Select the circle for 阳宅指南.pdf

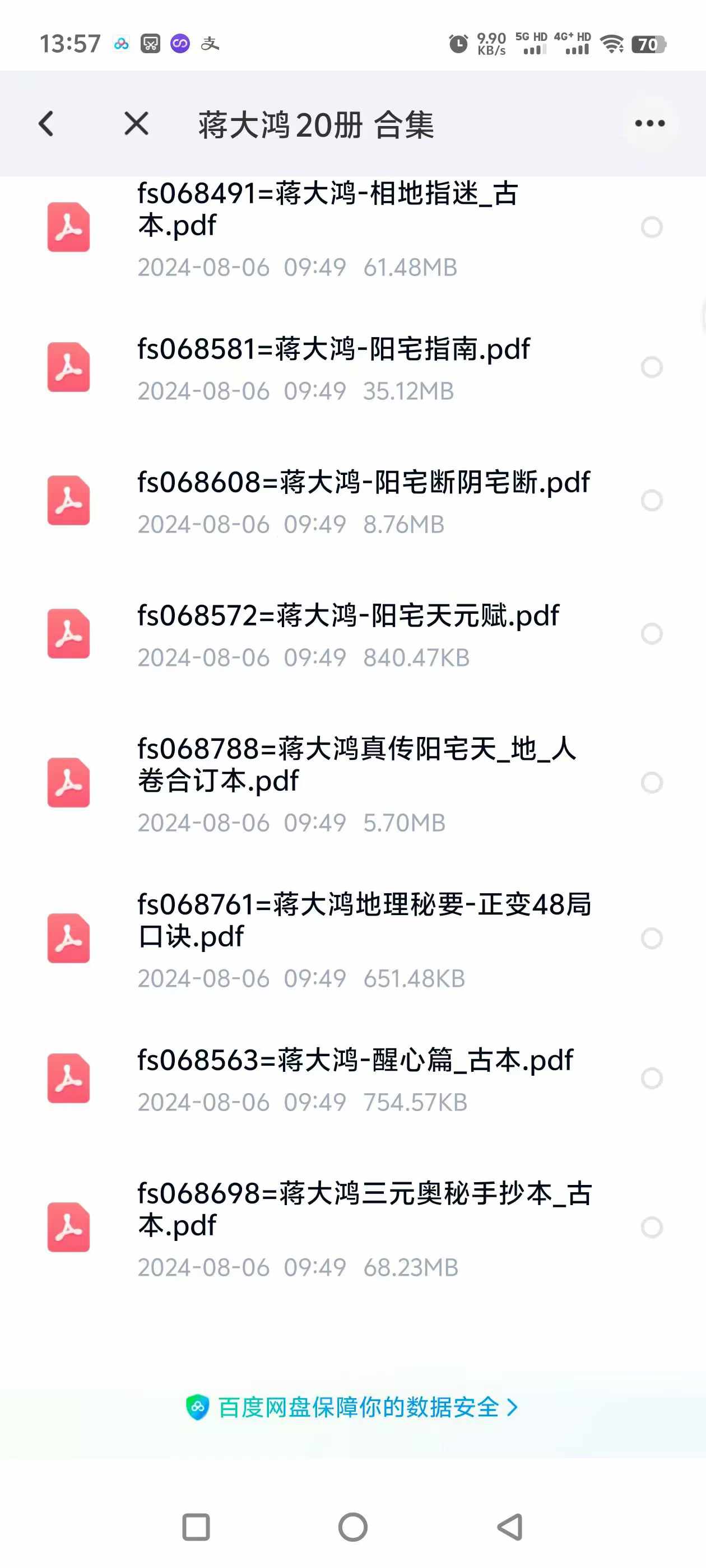coord(651,367)
